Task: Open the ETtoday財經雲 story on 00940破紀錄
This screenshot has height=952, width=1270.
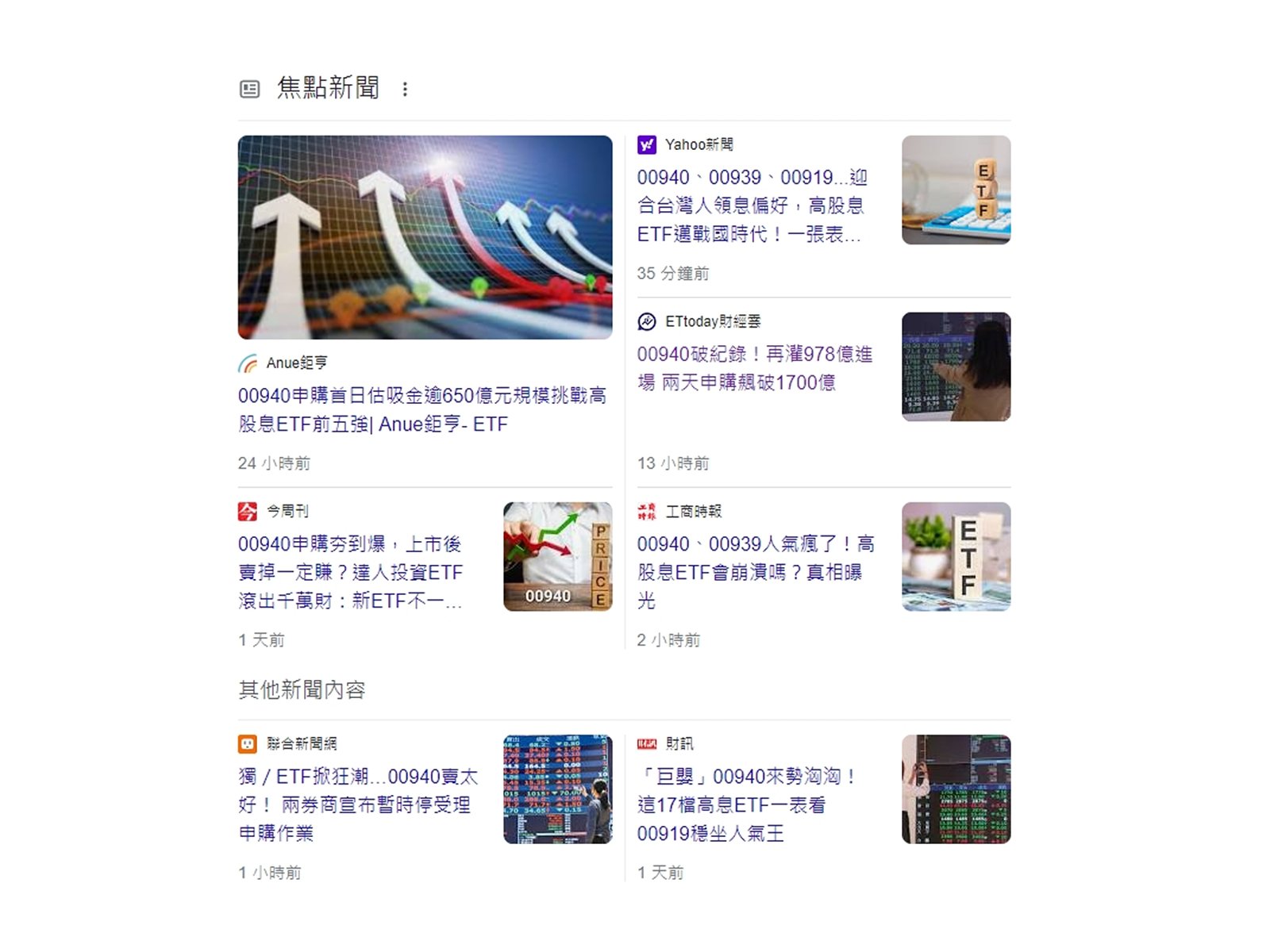Action: point(754,368)
